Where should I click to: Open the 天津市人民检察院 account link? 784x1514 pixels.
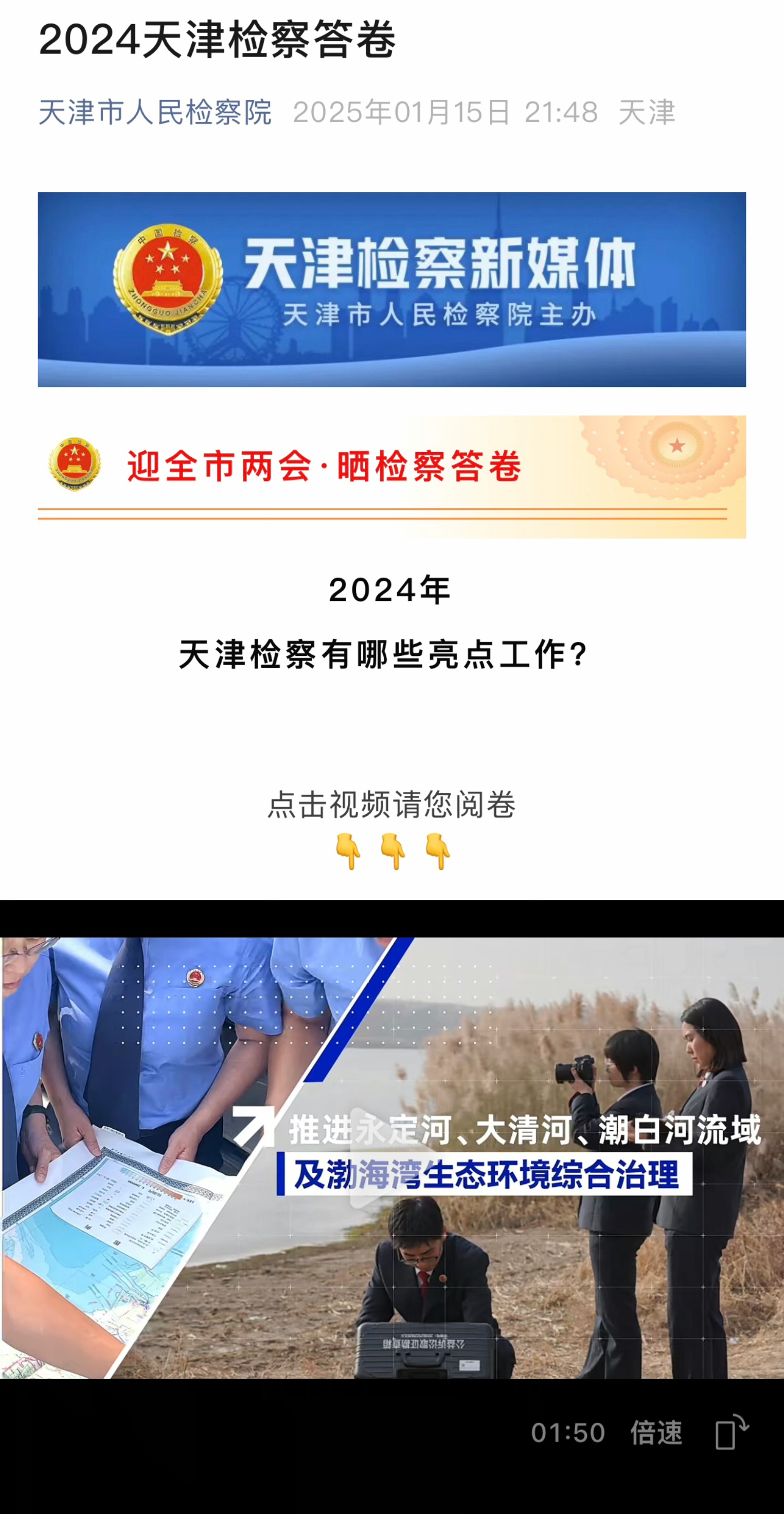pos(154,112)
